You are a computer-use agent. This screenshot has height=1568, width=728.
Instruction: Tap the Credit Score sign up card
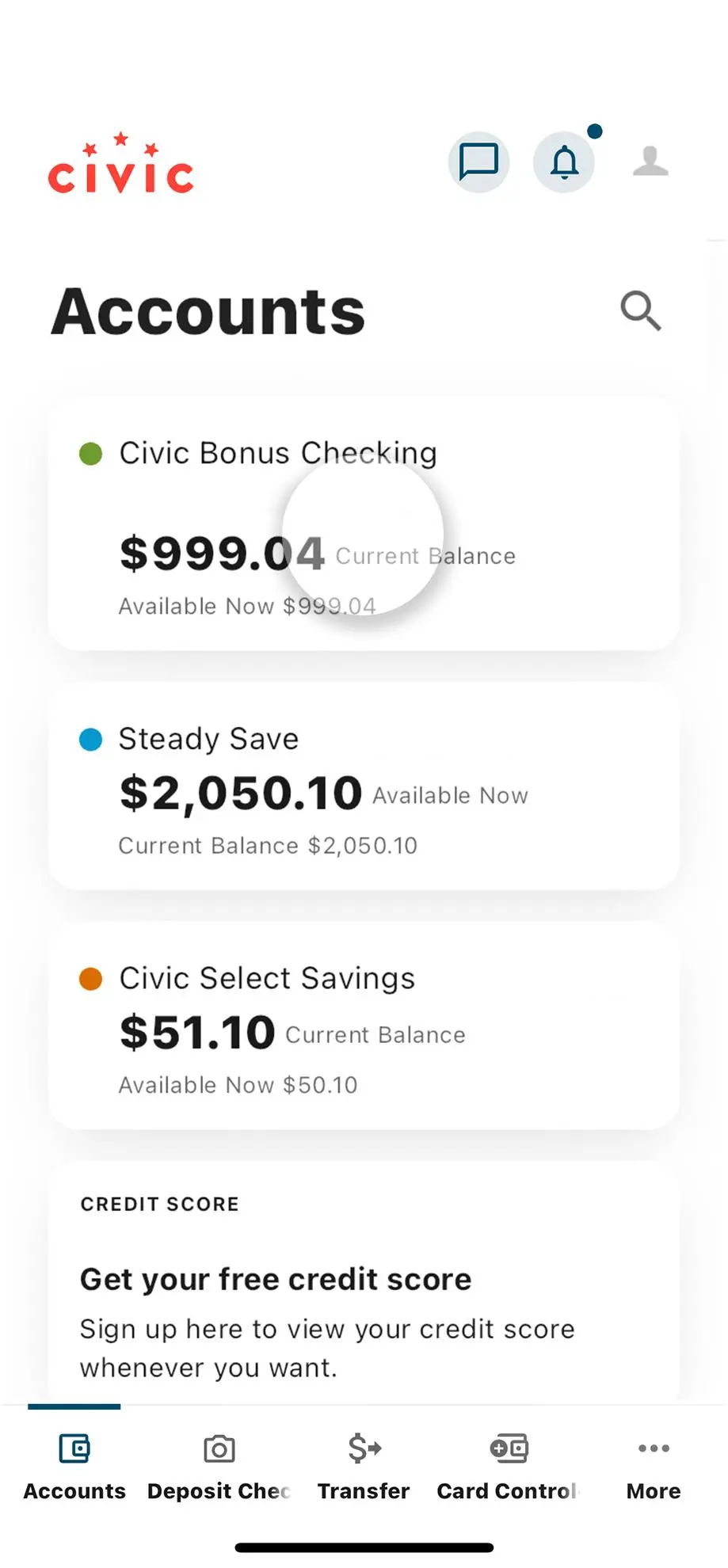[364, 1283]
